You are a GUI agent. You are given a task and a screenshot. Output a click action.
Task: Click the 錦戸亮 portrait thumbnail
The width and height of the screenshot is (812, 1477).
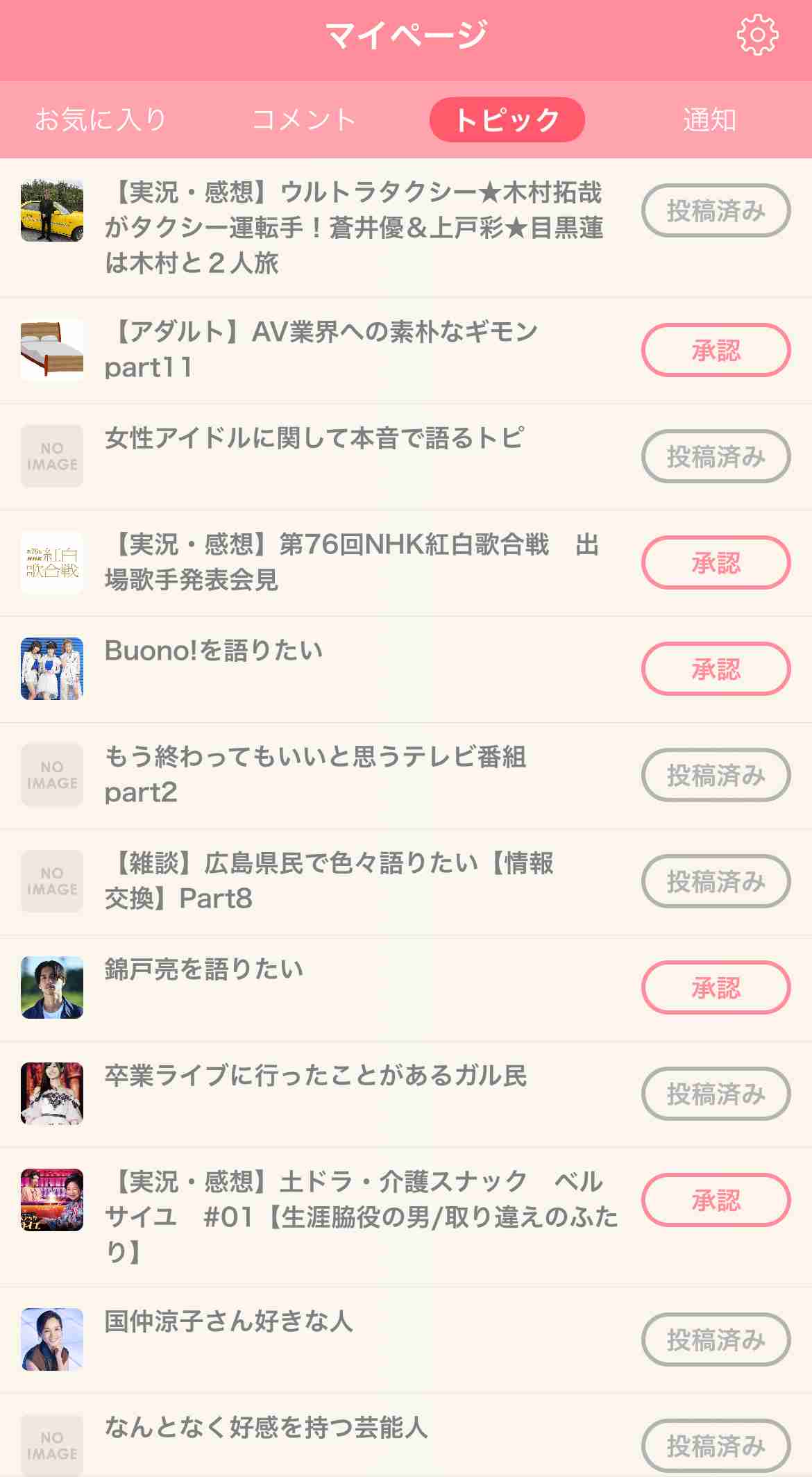pyautogui.click(x=51, y=986)
